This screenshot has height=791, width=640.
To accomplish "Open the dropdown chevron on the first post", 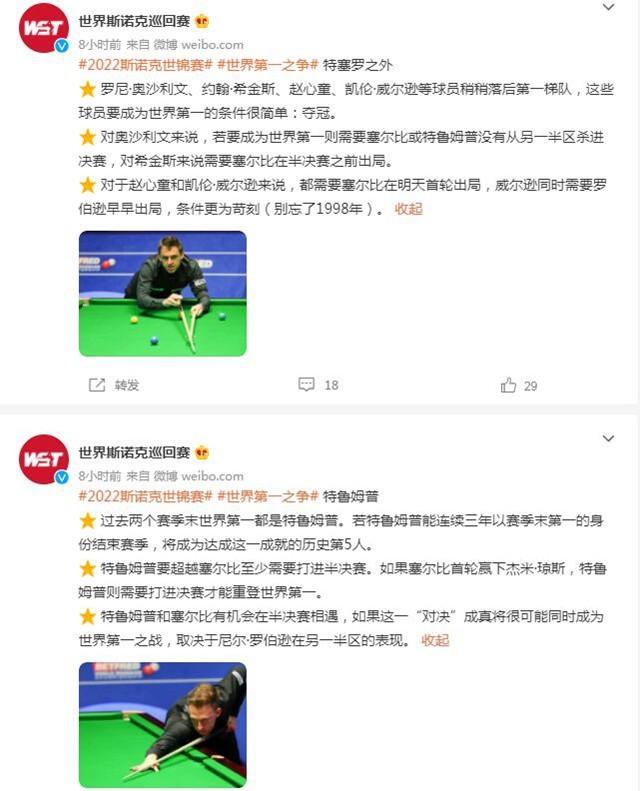I will (608, 8).
